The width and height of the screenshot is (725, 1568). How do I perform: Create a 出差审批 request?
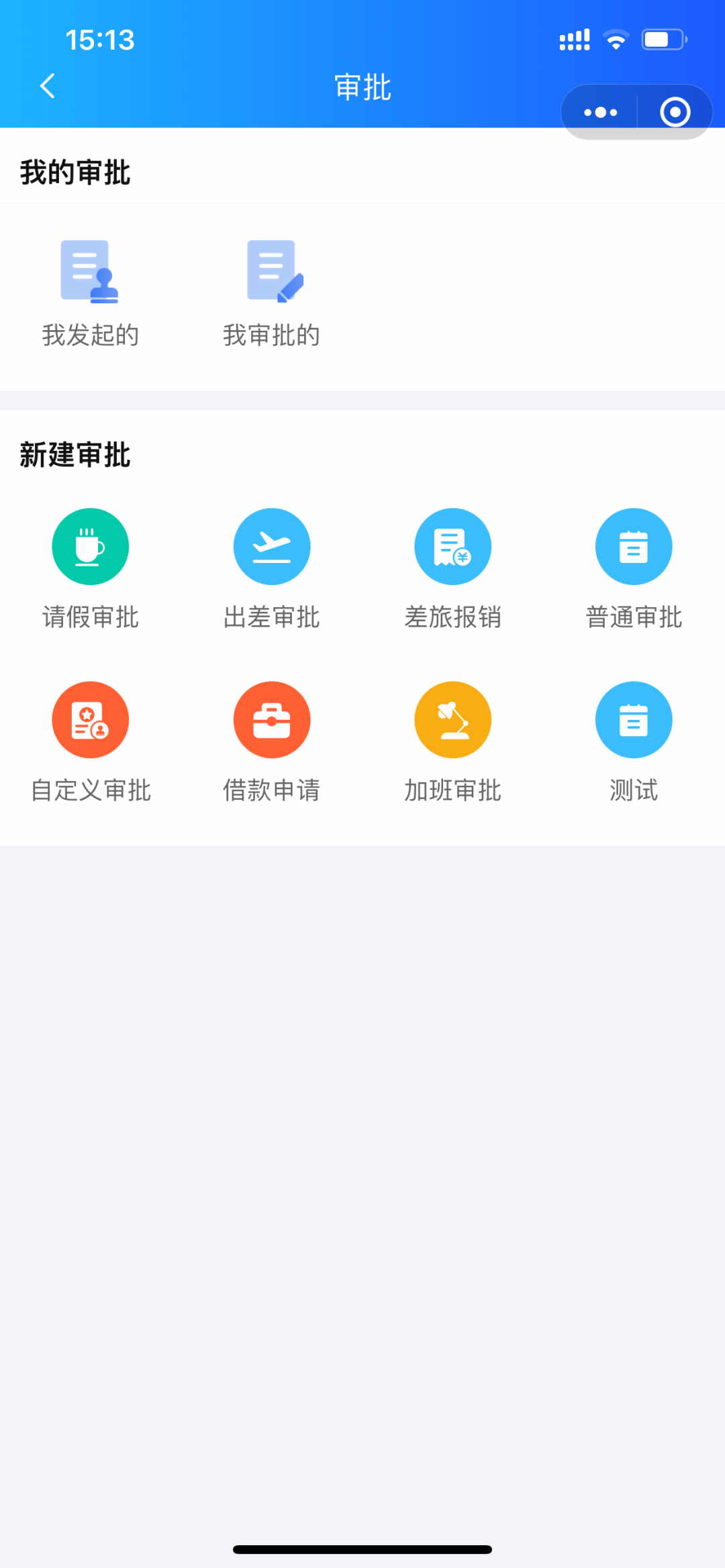click(x=272, y=569)
